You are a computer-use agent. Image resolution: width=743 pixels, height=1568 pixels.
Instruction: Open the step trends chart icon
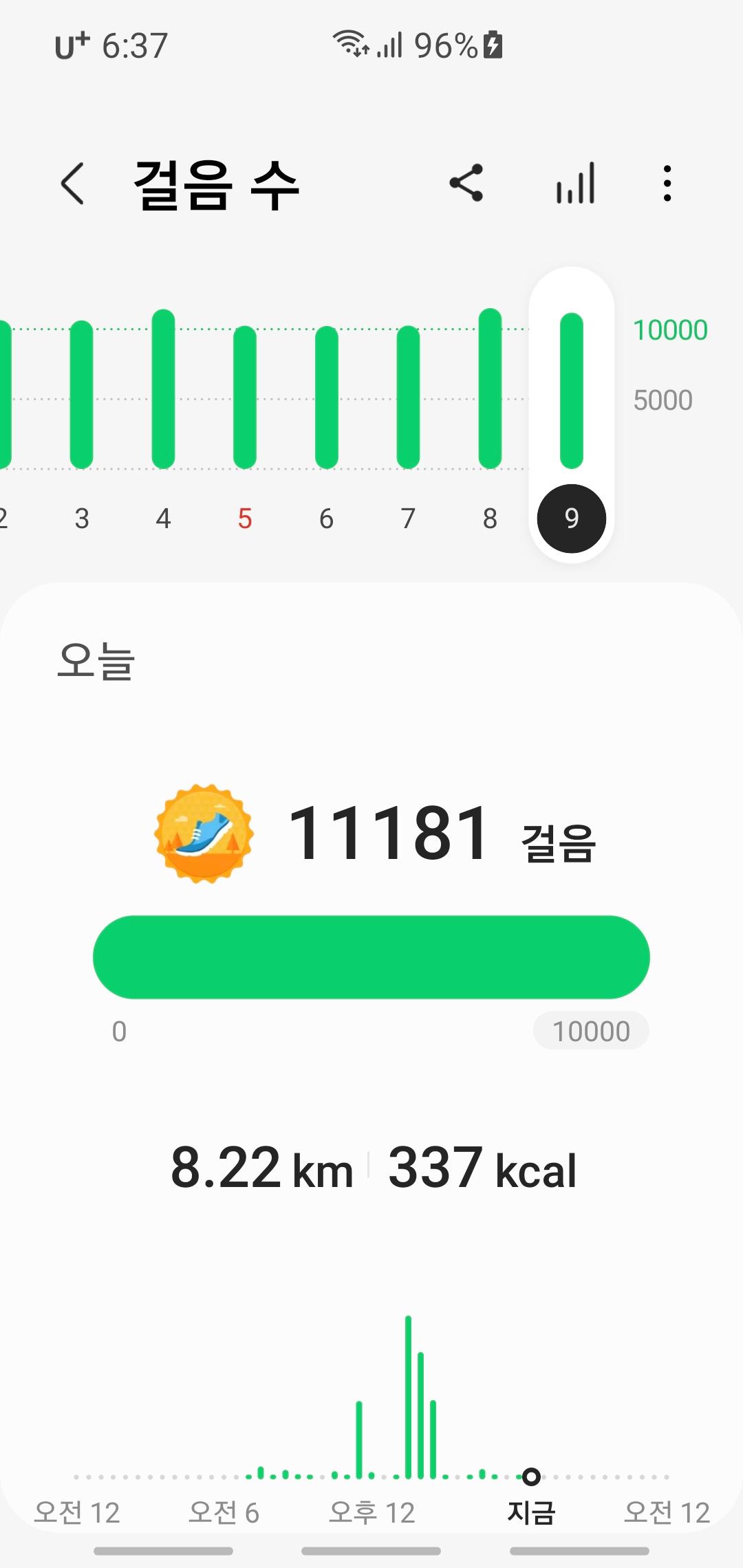point(575,184)
